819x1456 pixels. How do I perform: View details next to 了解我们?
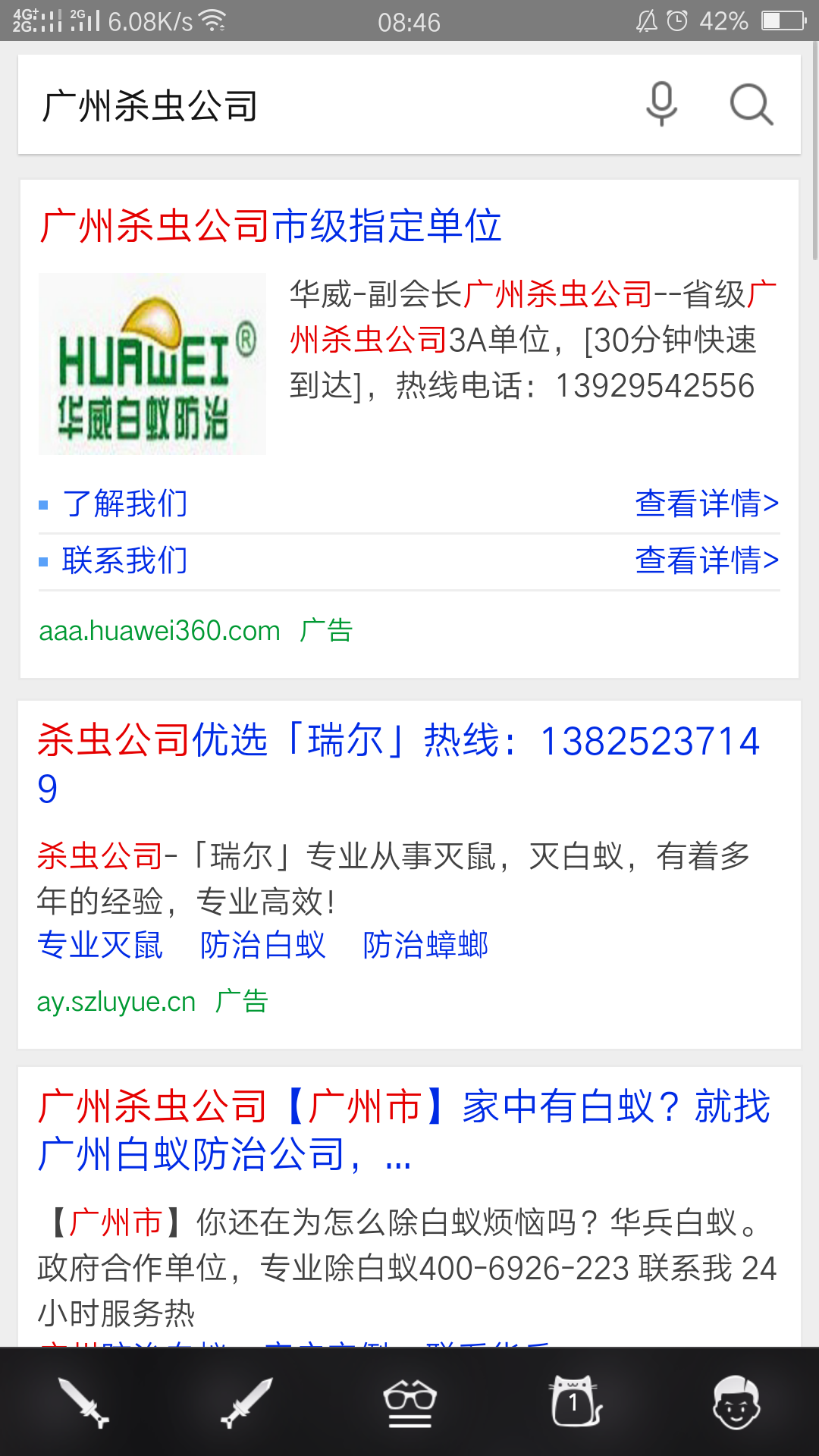[x=707, y=504]
